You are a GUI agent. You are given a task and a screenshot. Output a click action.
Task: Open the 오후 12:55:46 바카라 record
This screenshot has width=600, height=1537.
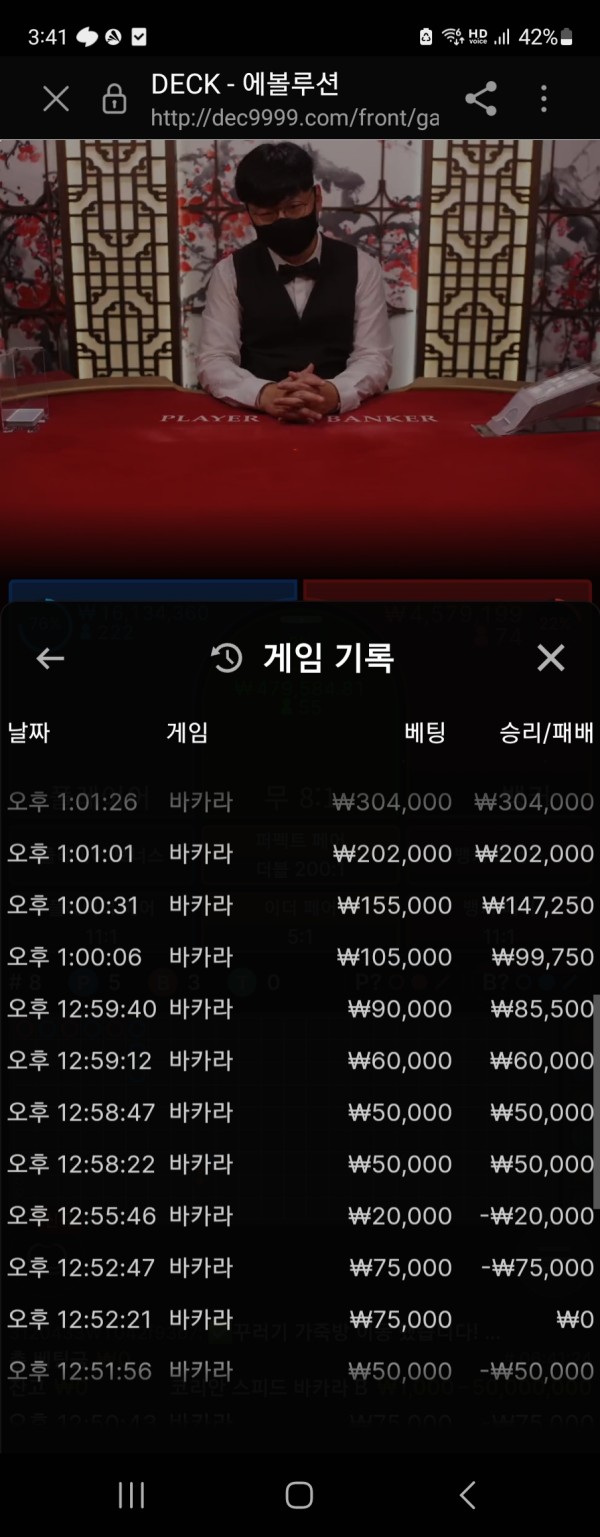click(x=300, y=1216)
